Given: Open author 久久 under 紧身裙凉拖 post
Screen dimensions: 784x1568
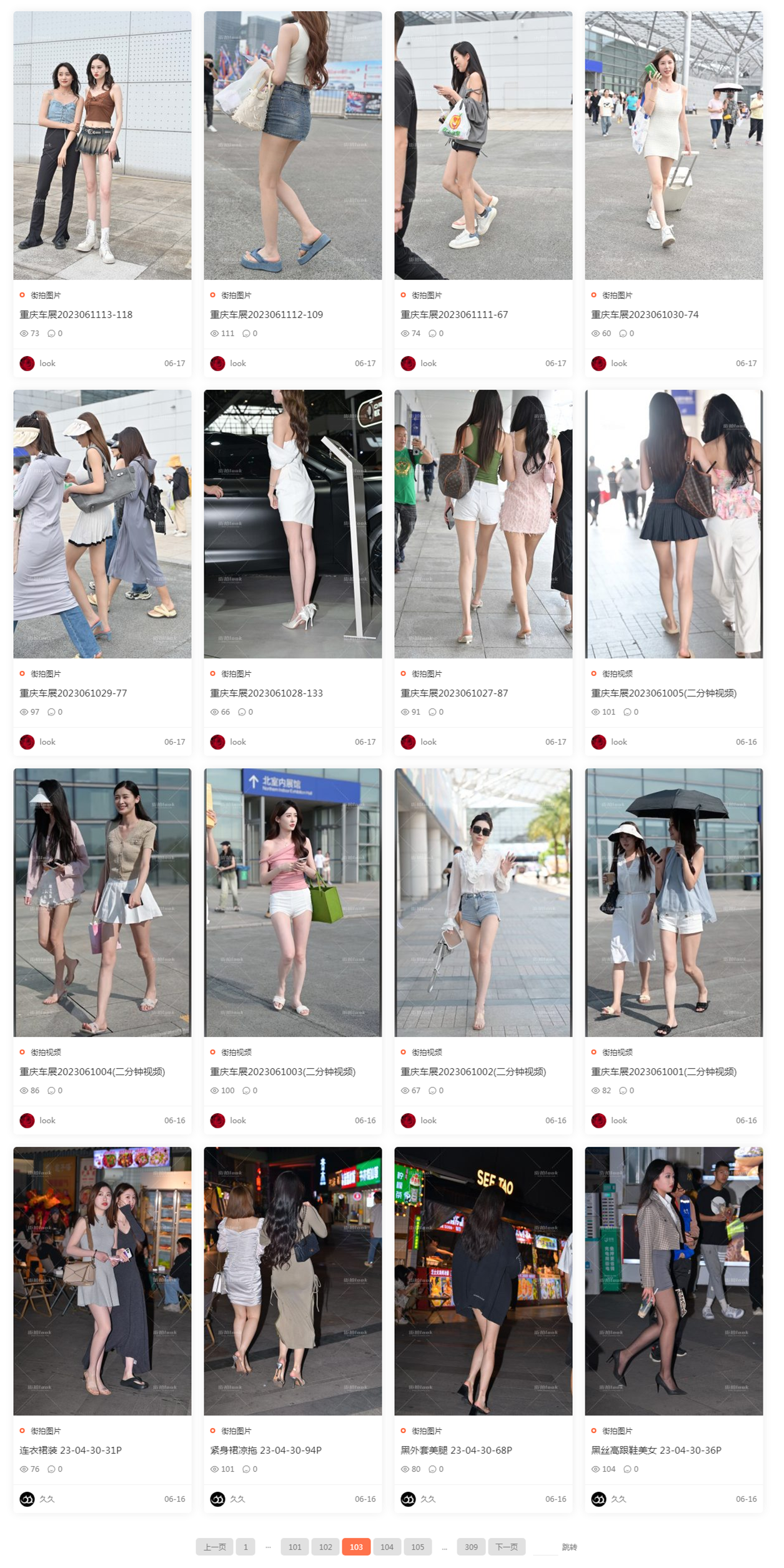Looking at the screenshot, I should [237, 1499].
